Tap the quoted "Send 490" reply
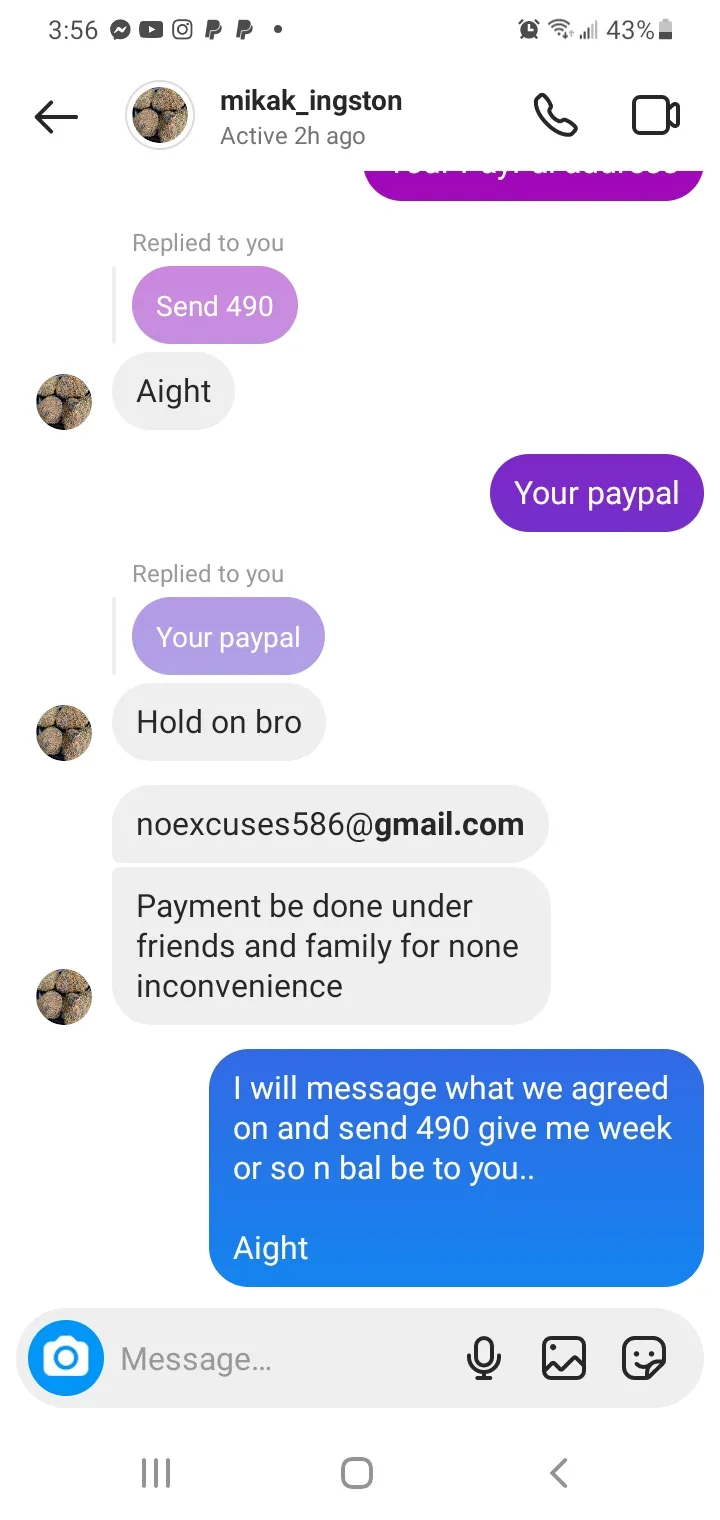Screen dimensions: 720x1520 tap(215, 305)
